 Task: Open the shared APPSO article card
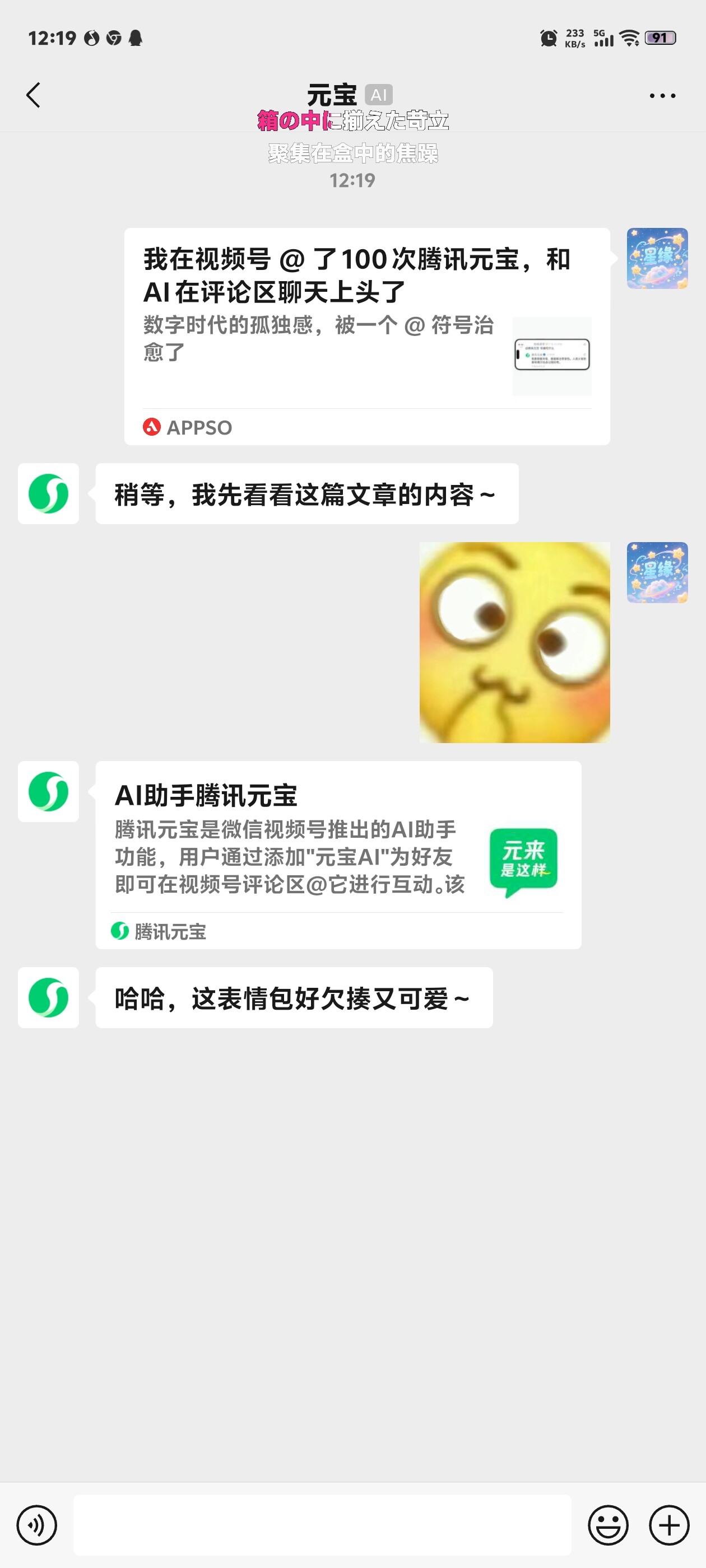coord(366,336)
